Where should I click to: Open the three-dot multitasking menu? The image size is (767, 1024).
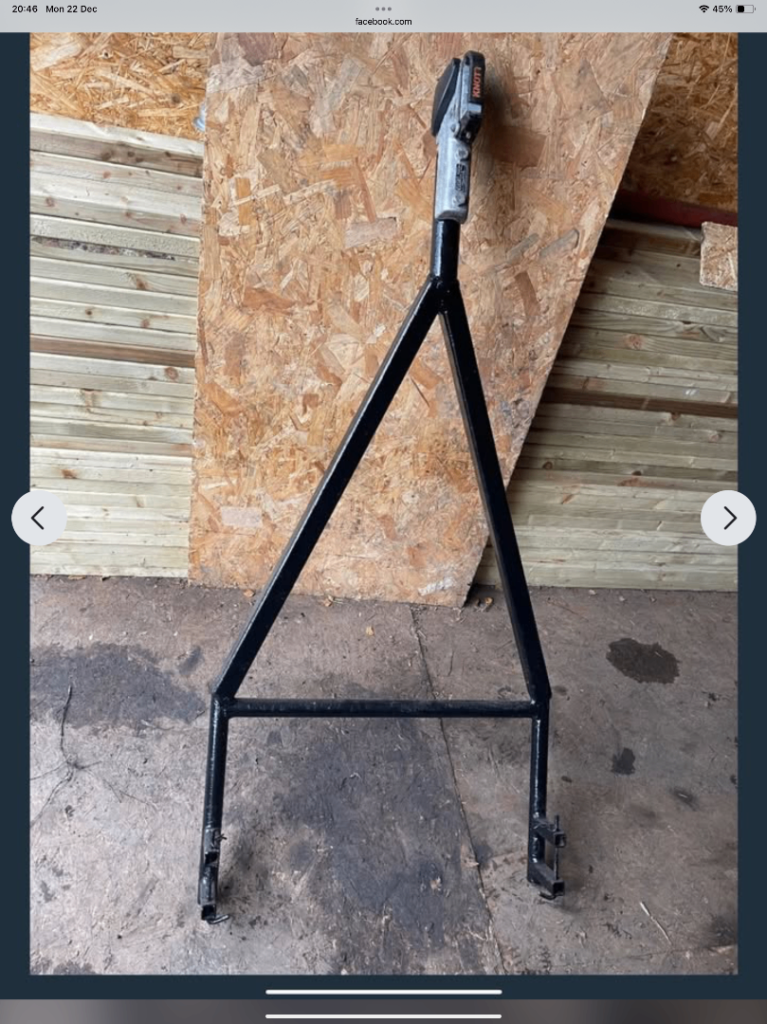click(383, 8)
